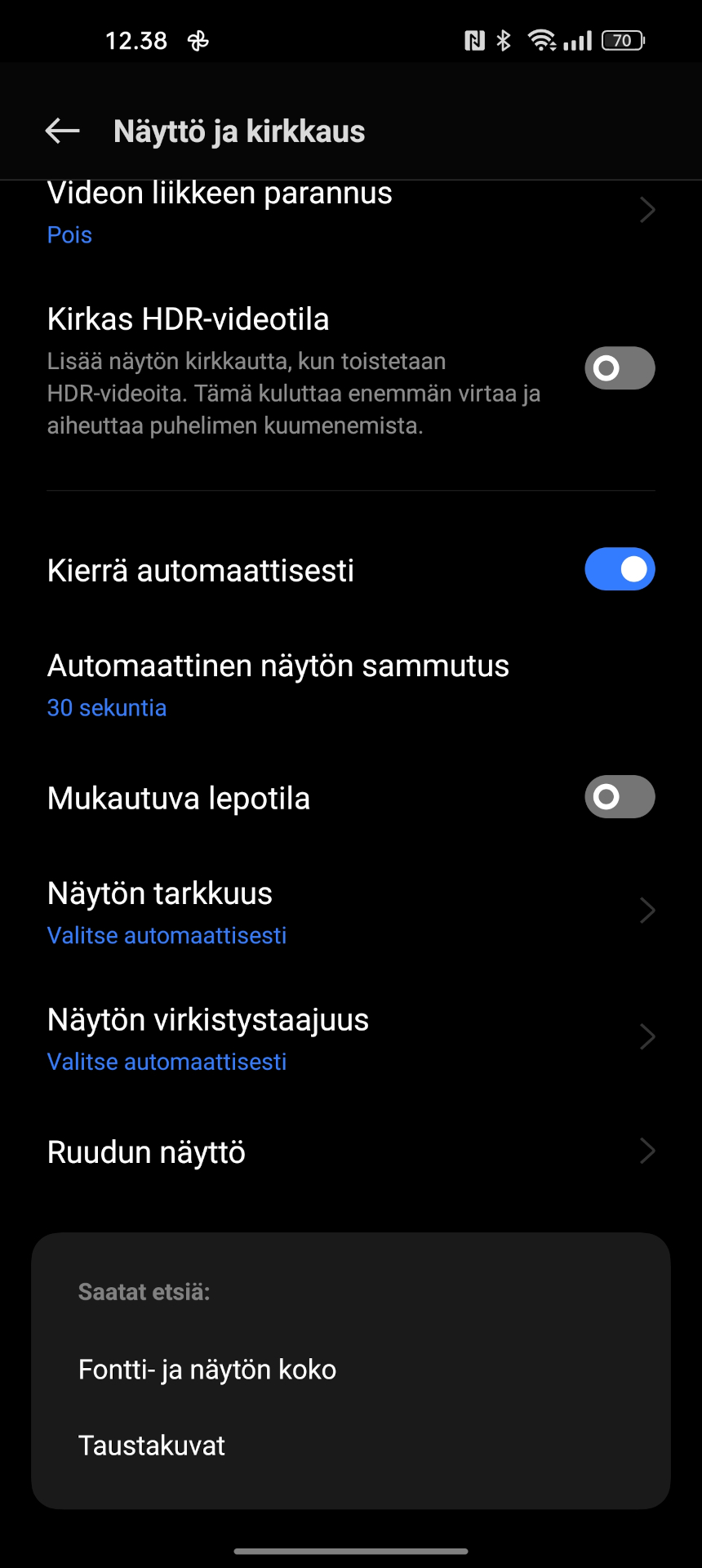Go back from Näyttö ja kirkkaus
This screenshot has width=702, height=1568.
[62, 131]
